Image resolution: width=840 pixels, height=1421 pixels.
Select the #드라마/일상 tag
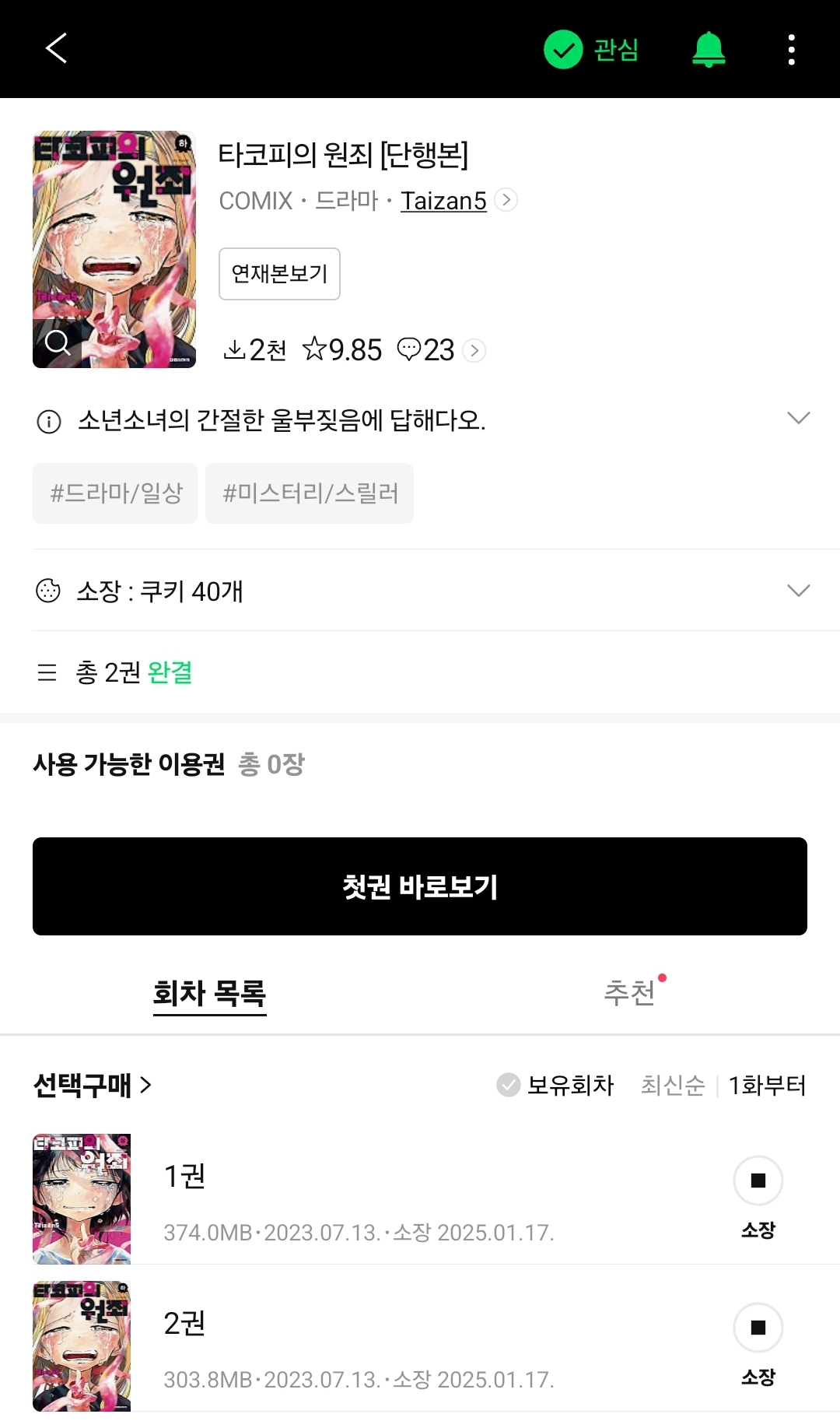point(115,493)
